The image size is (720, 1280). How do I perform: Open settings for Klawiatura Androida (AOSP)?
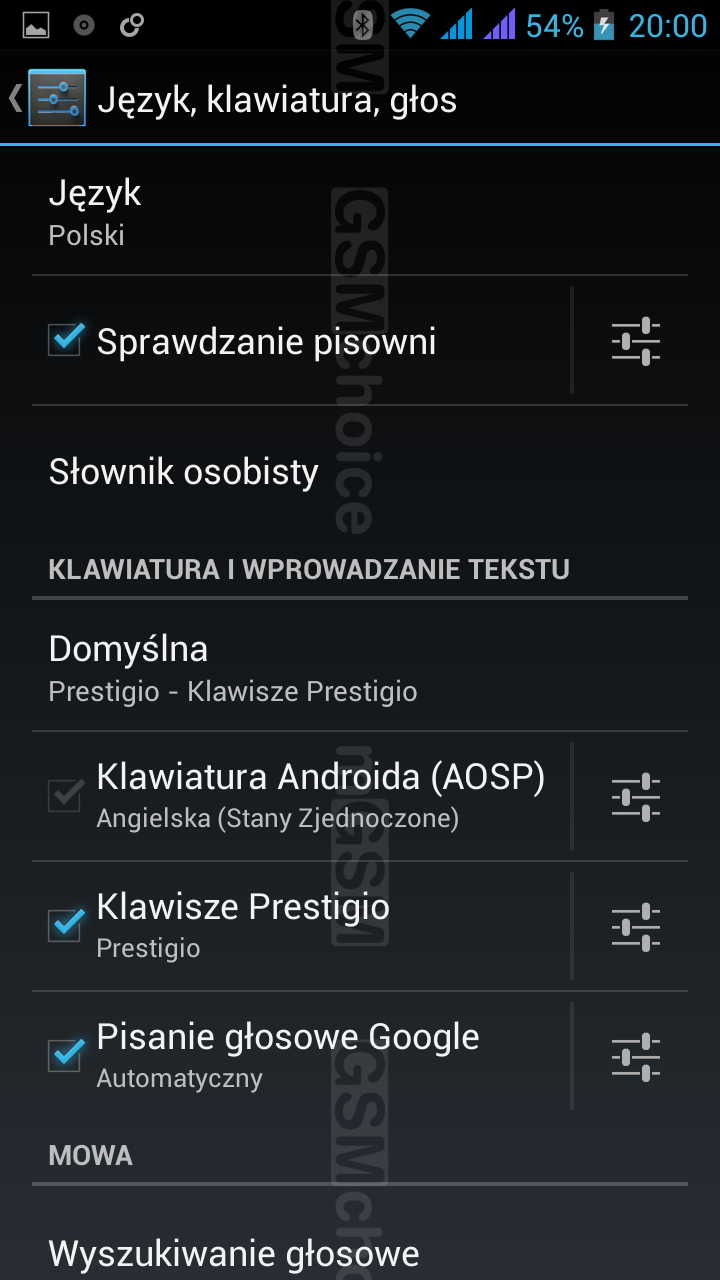[x=636, y=797]
